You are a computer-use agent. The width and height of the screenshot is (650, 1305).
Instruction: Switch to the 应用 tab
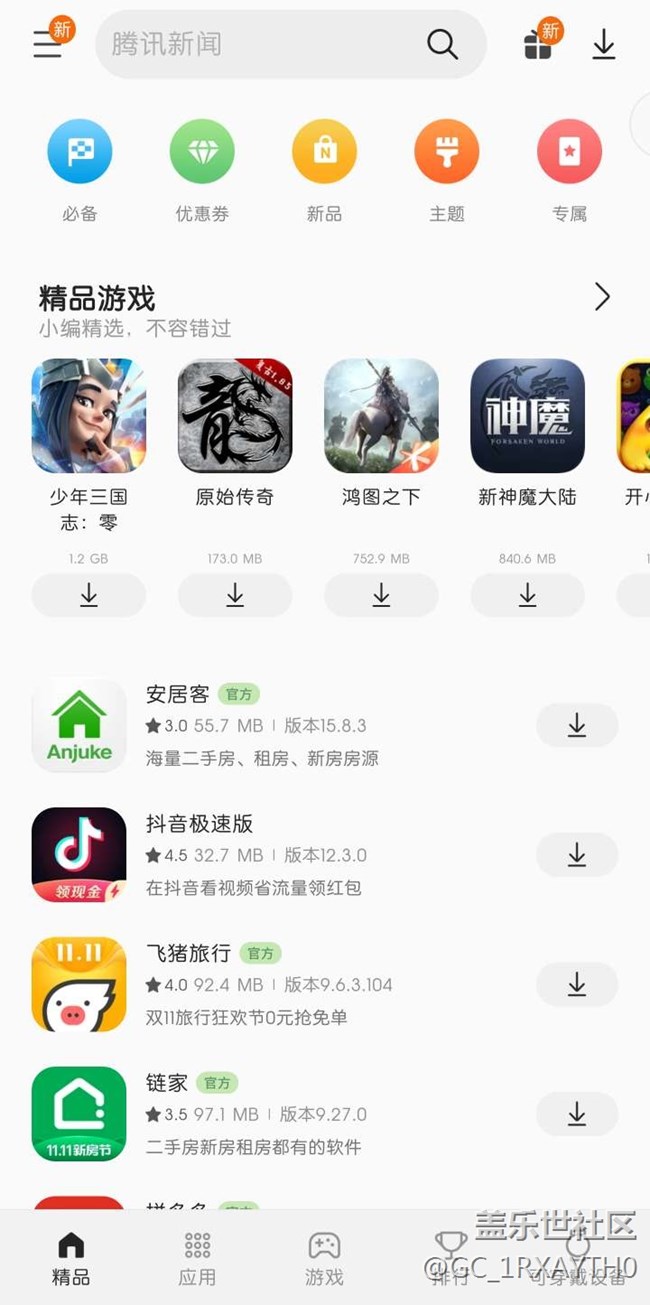coord(197,1258)
